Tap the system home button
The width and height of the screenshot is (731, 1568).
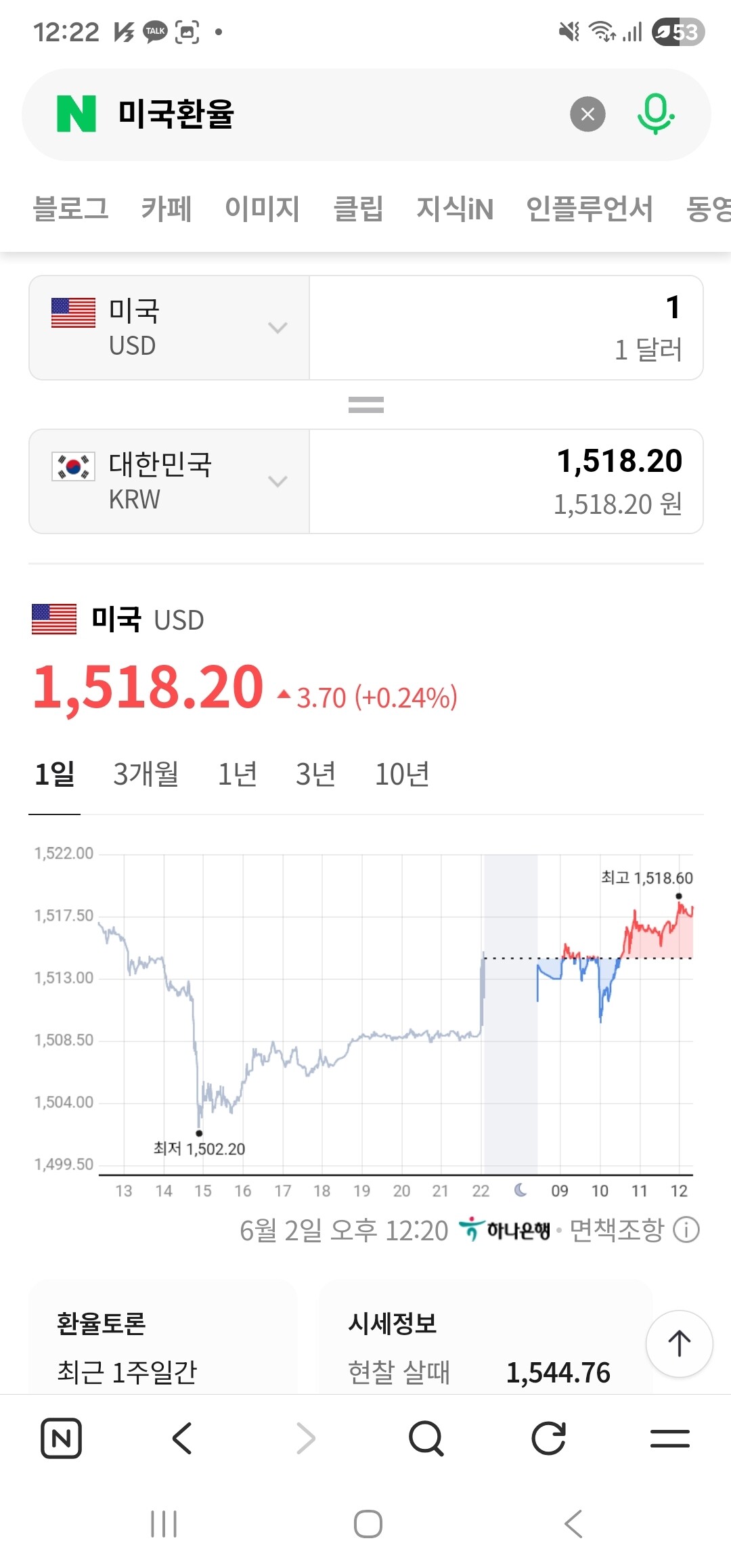368,1524
